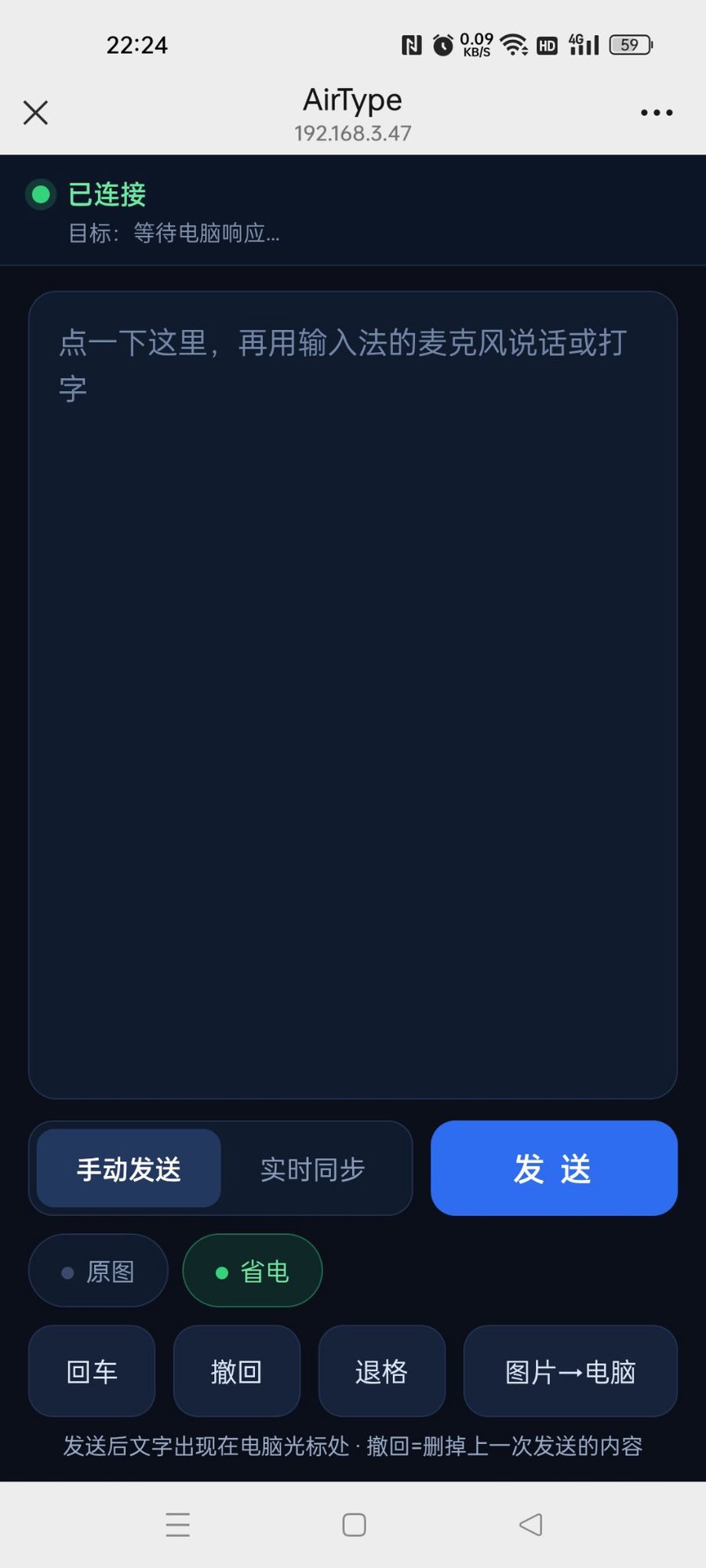This screenshot has height=1568, width=706.
Task: Focus the text input area
Action: tap(353, 695)
